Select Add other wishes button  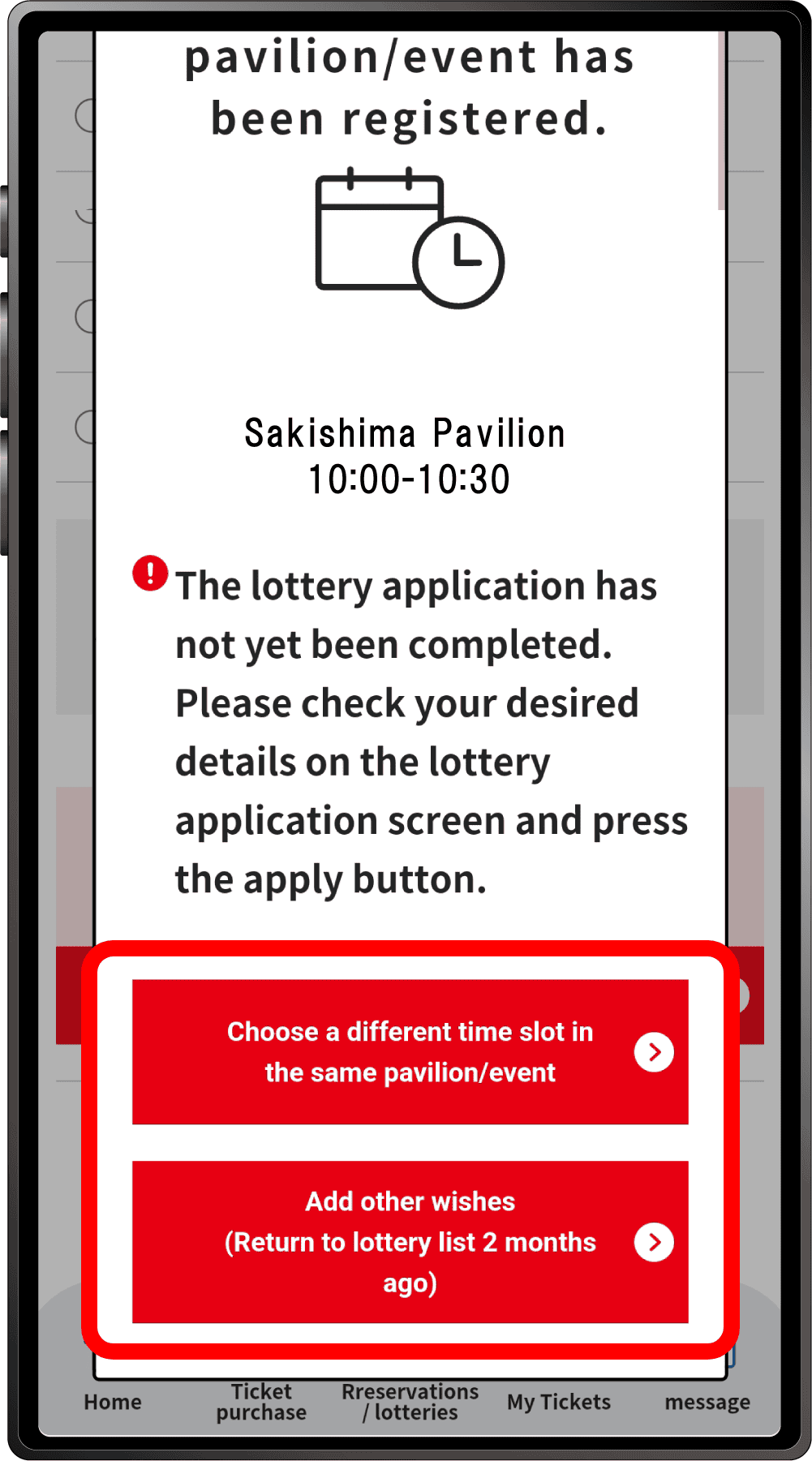tap(410, 1241)
